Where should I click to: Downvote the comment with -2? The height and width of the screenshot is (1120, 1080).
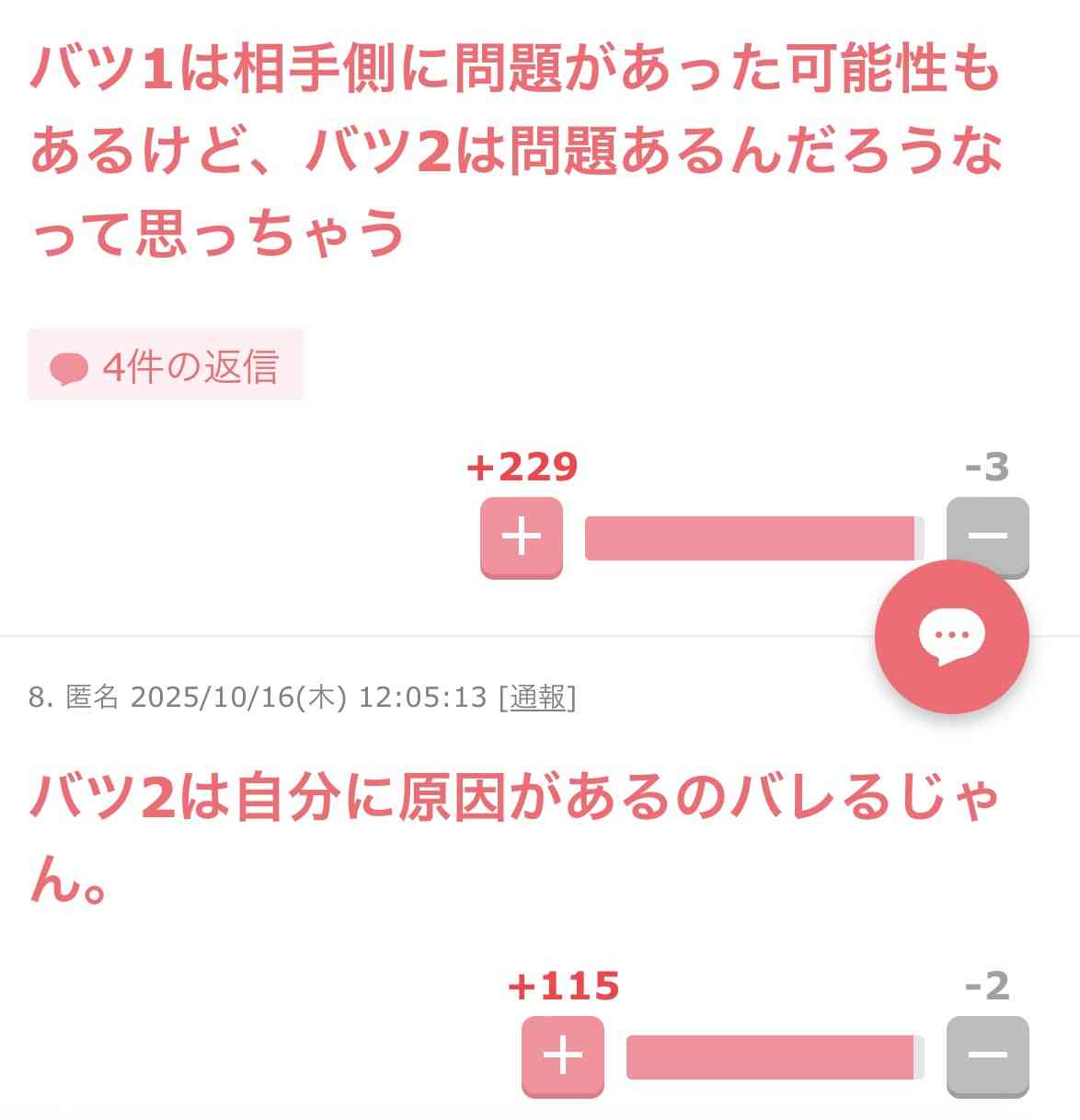987,1056
